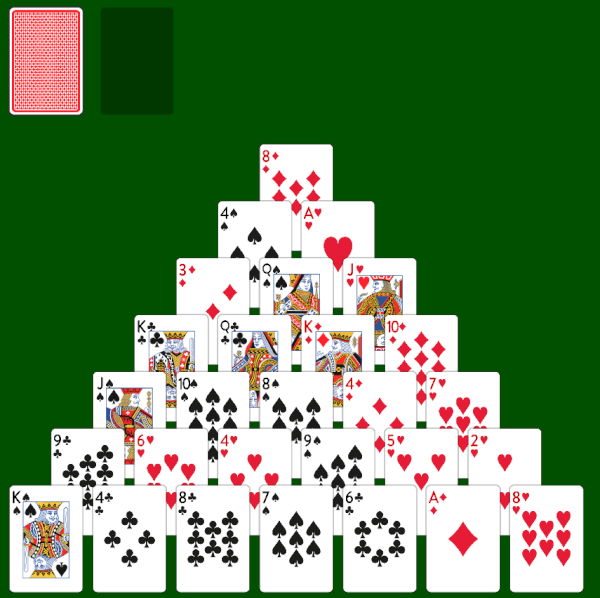
Task: Tap the 4 of clubs card
Action: (x=129, y=539)
